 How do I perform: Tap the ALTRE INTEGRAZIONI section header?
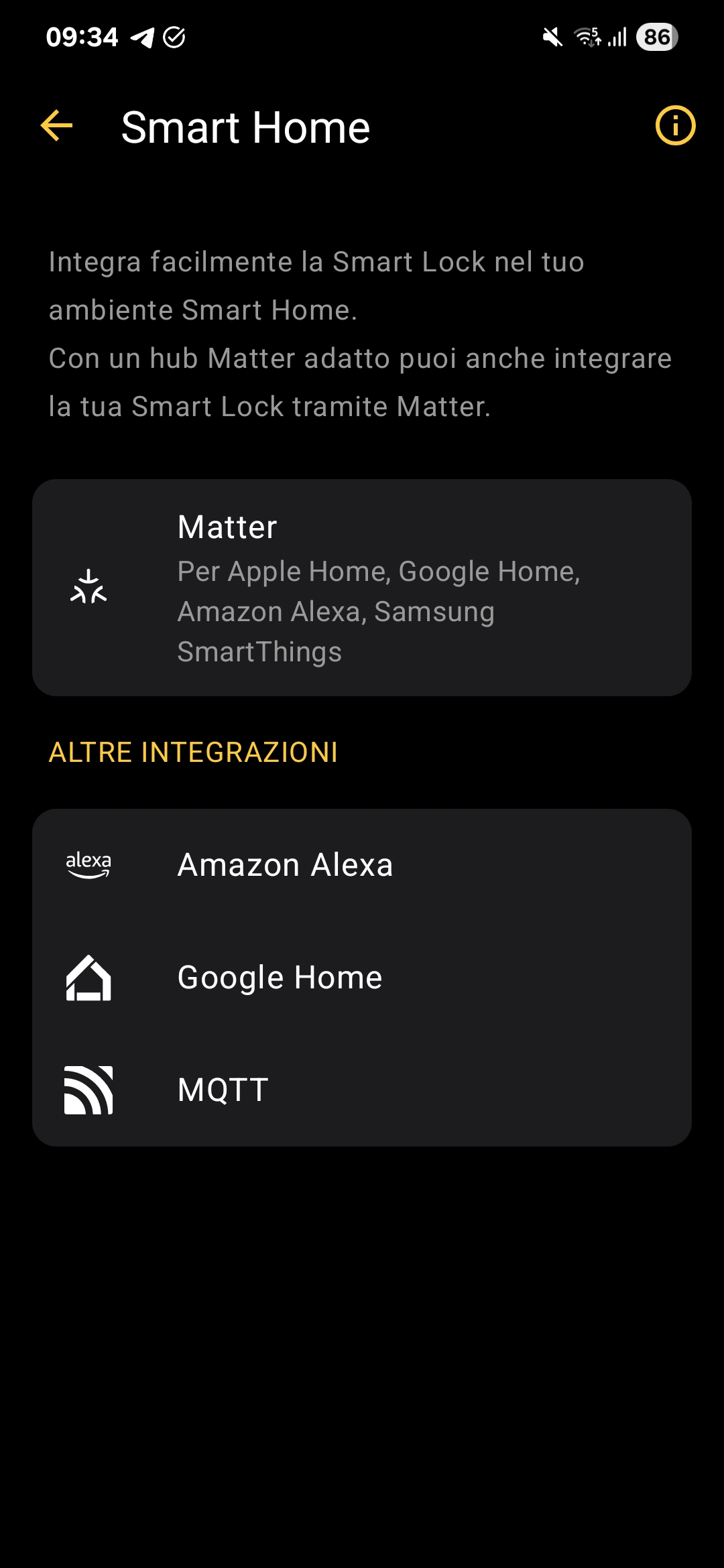pos(192,753)
